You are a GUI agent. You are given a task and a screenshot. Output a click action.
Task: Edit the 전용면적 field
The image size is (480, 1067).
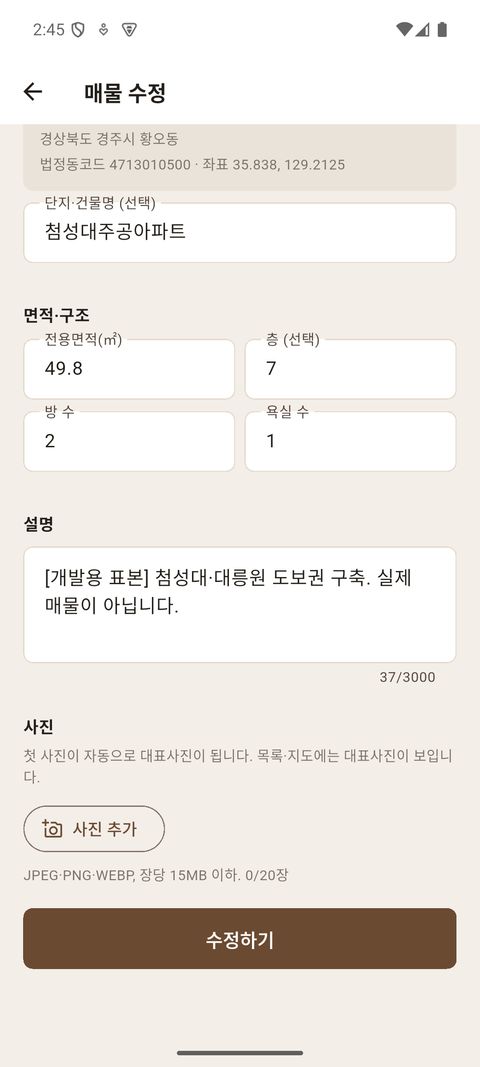(129, 369)
